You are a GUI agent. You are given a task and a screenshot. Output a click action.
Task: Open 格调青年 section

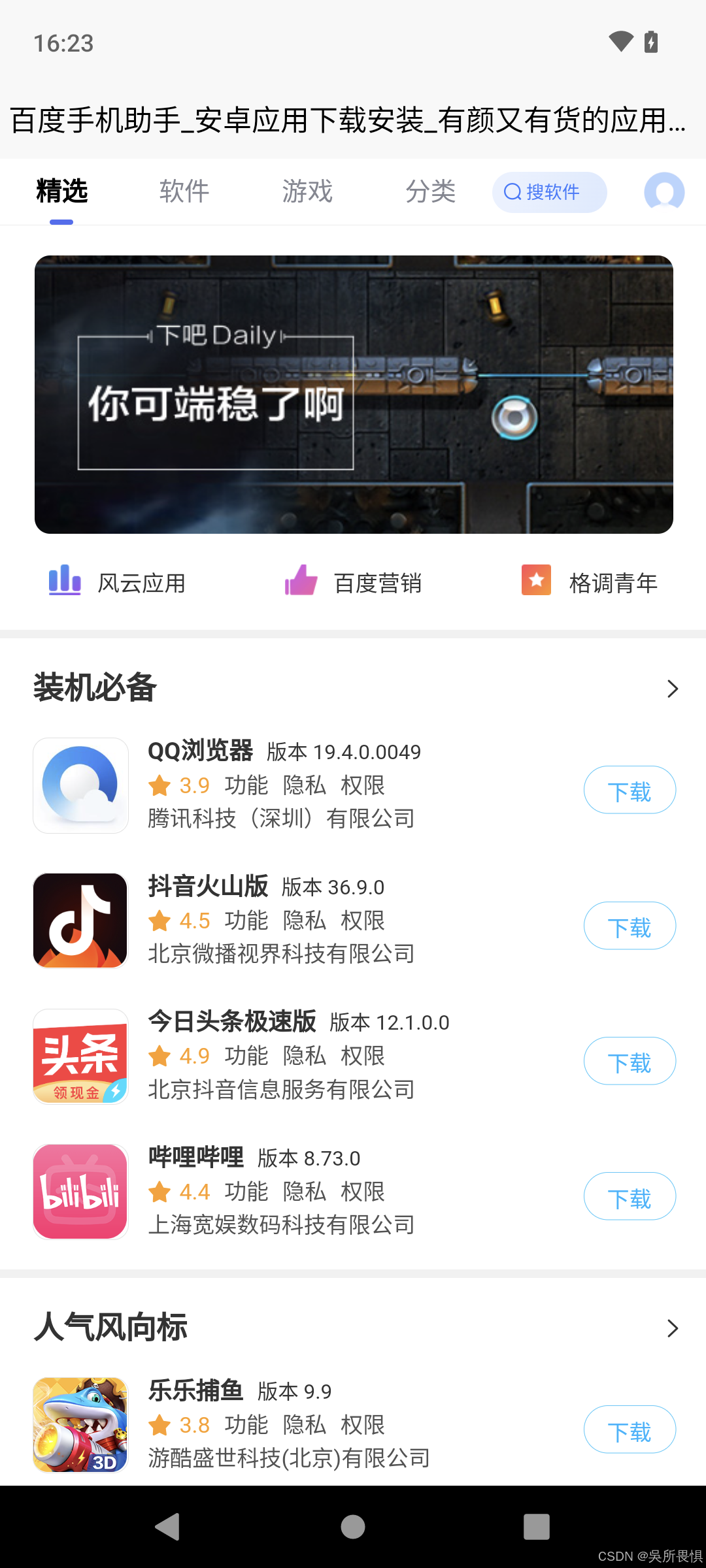pos(590,581)
